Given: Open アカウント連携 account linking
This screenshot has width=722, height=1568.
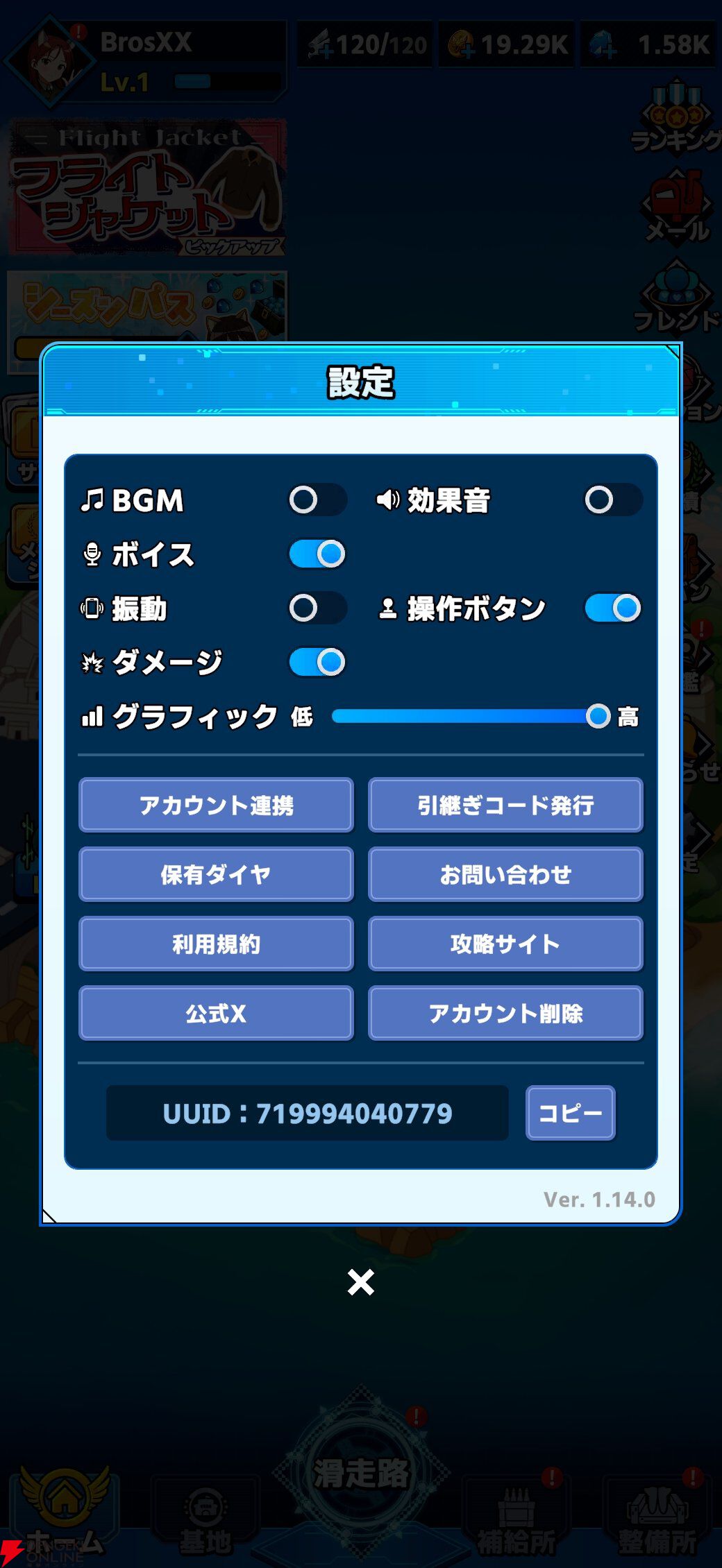Looking at the screenshot, I should click(x=216, y=805).
